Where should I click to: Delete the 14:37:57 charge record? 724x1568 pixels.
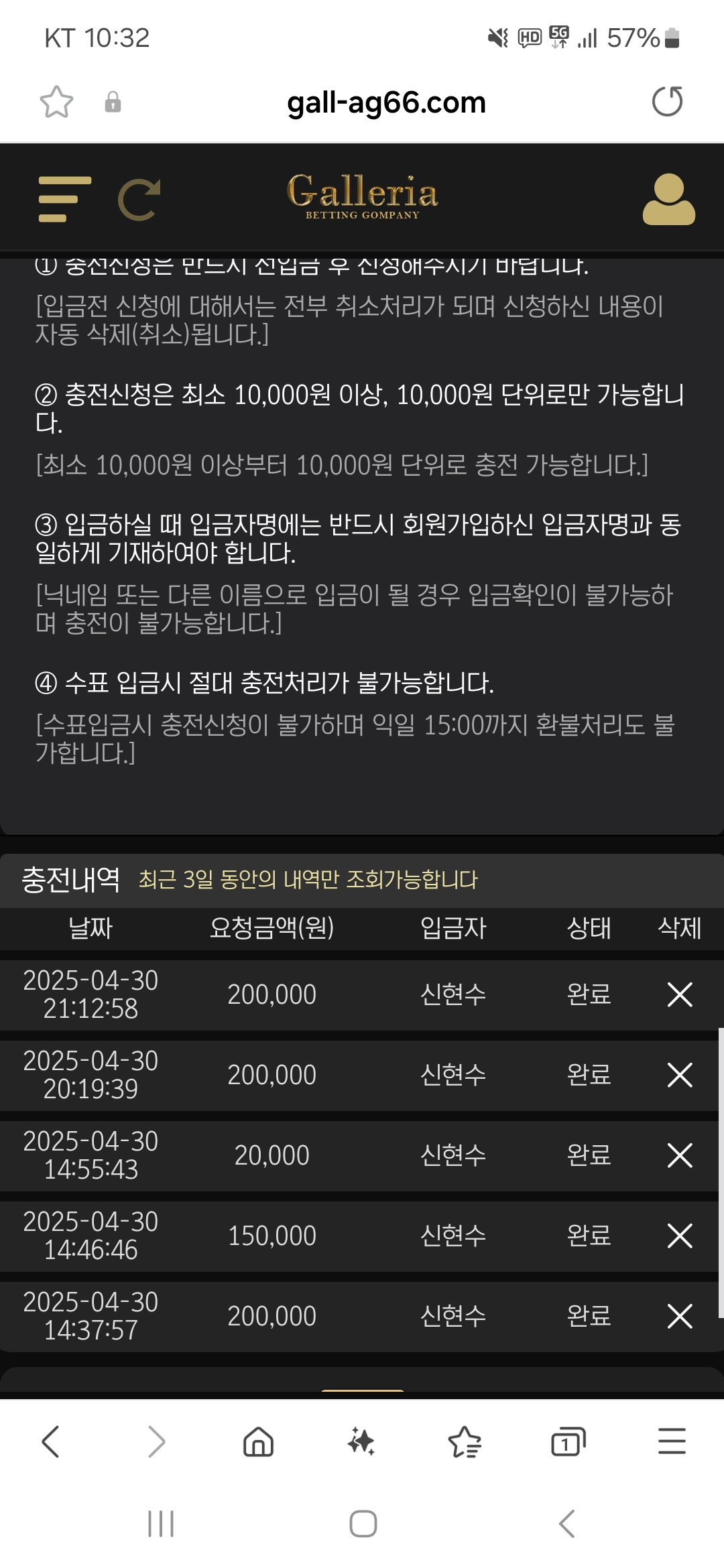[680, 1316]
